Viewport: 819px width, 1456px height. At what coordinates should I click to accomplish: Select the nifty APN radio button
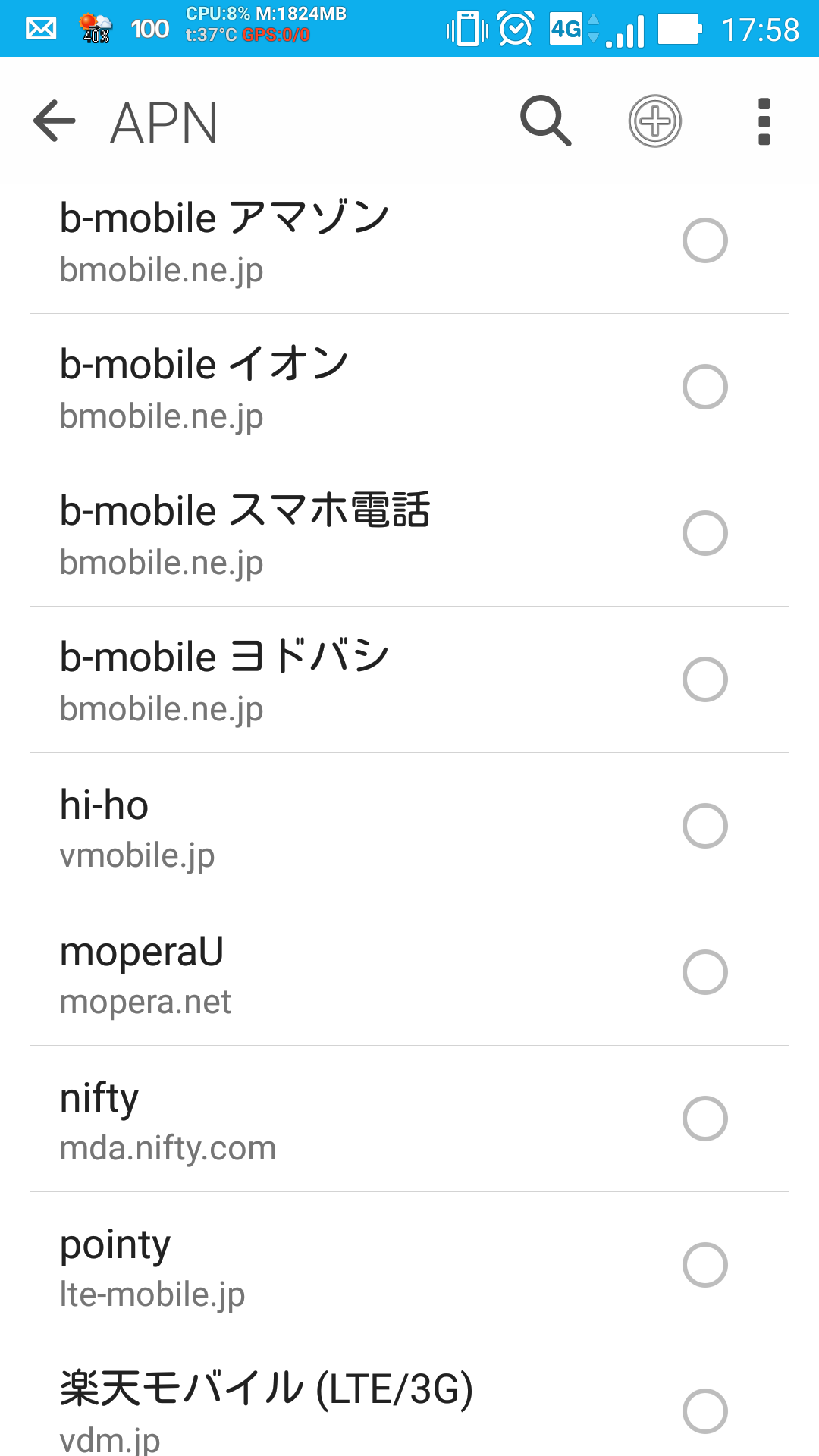pos(705,1119)
